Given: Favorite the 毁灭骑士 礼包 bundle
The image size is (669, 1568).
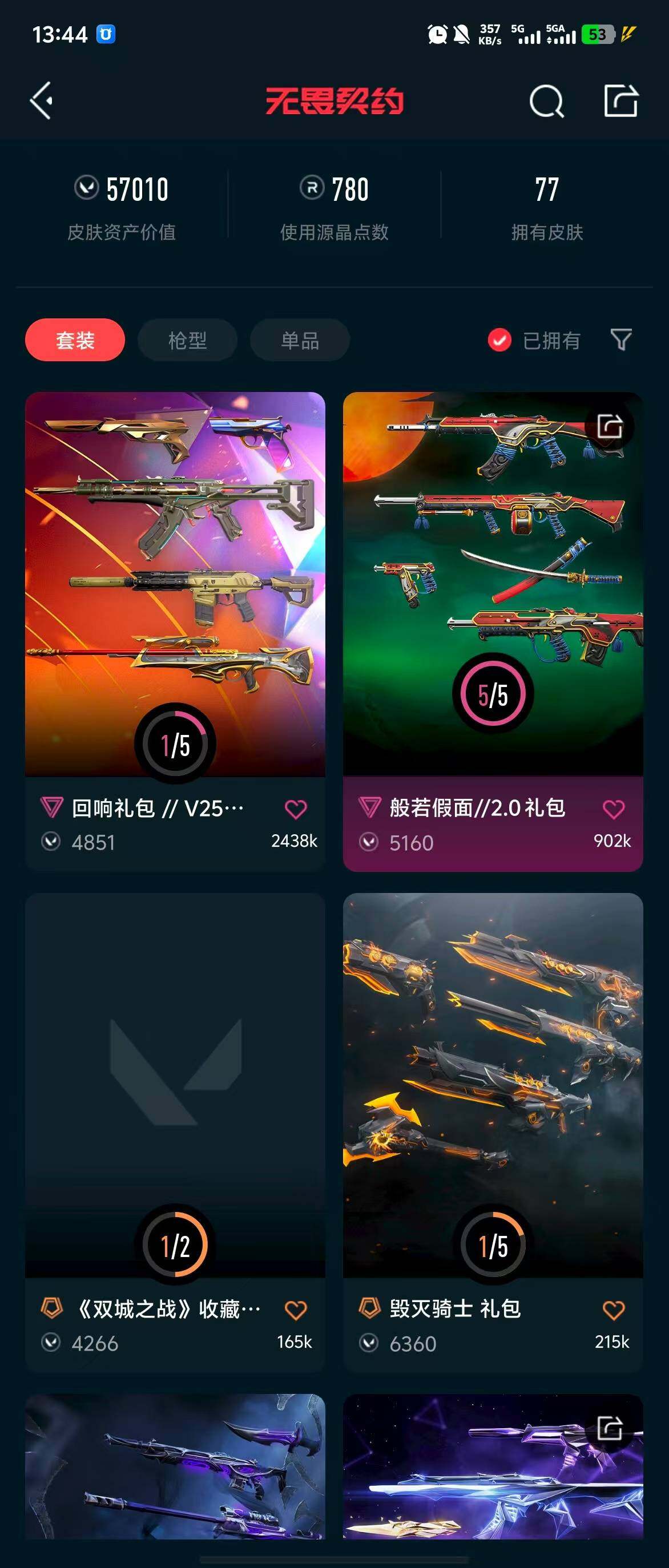Looking at the screenshot, I should (x=613, y=1310).
